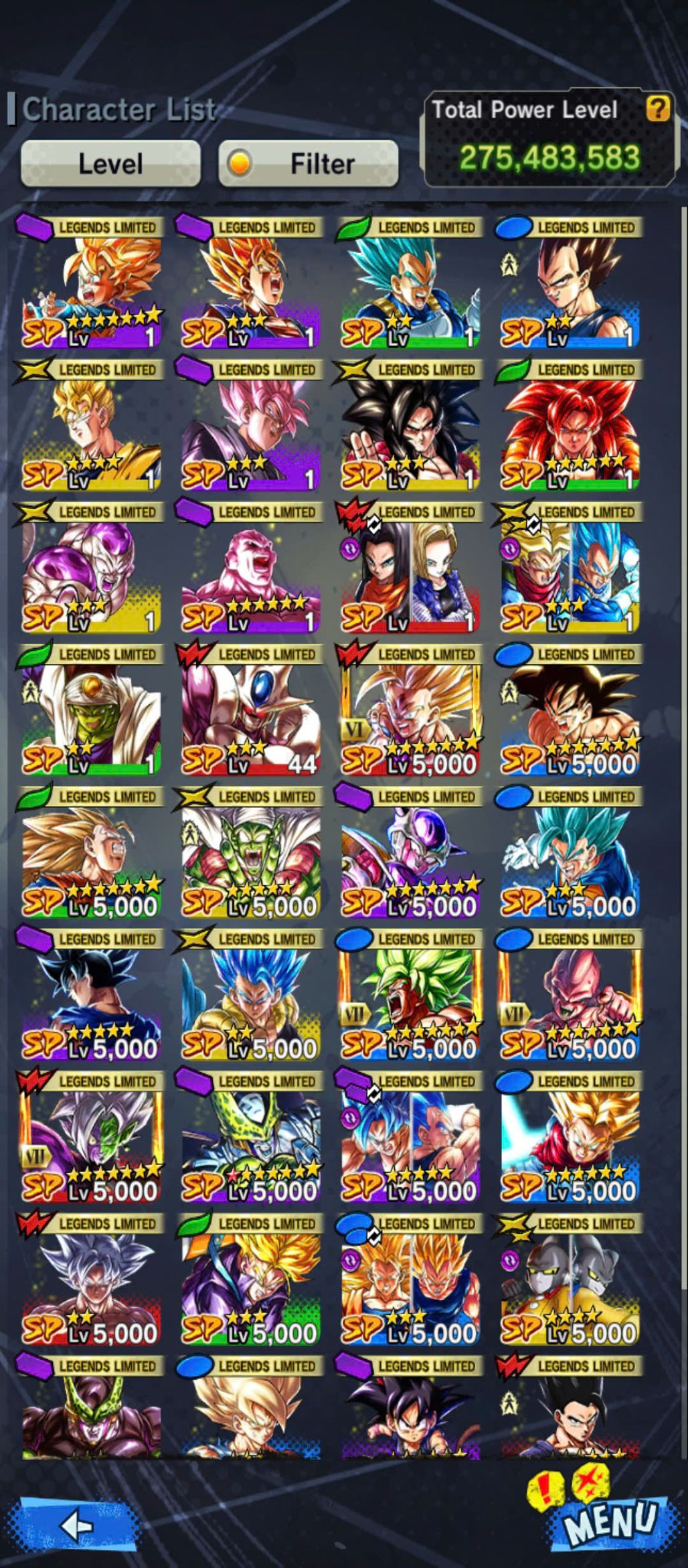Tap the Total Power Level help icon
Viewport: 688px width, 1568px height.
tap(657, 108)
